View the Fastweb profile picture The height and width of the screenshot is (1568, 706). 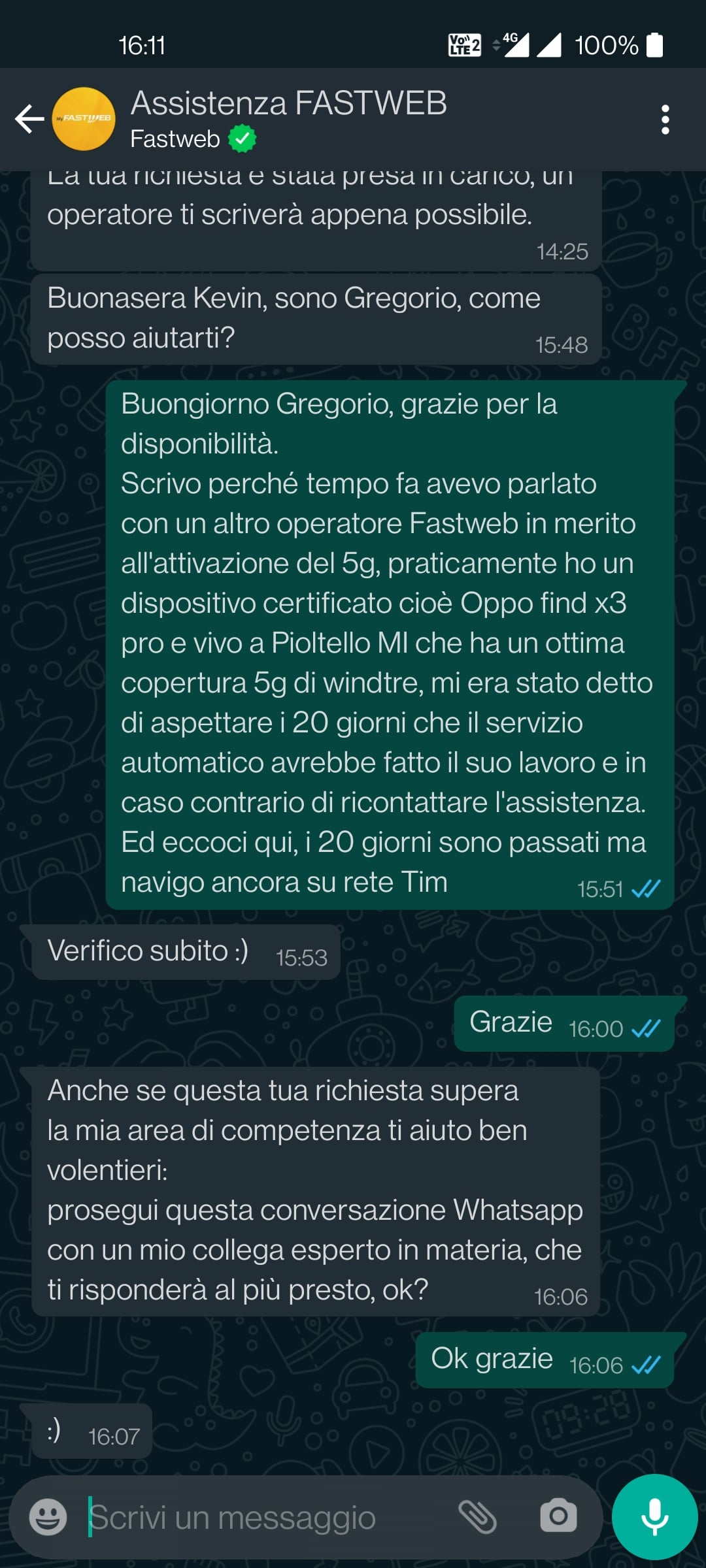[84, 119]
